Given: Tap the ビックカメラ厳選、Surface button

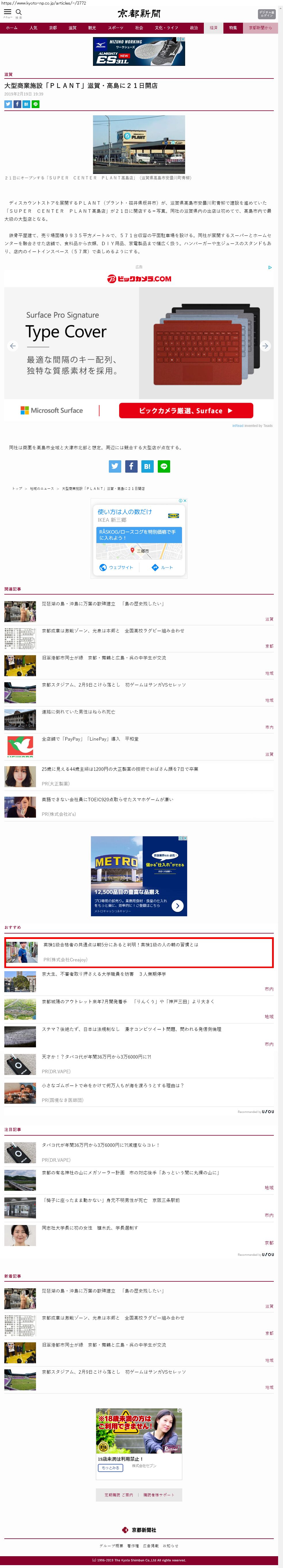Looking at the screenshot, I should 185,411.
